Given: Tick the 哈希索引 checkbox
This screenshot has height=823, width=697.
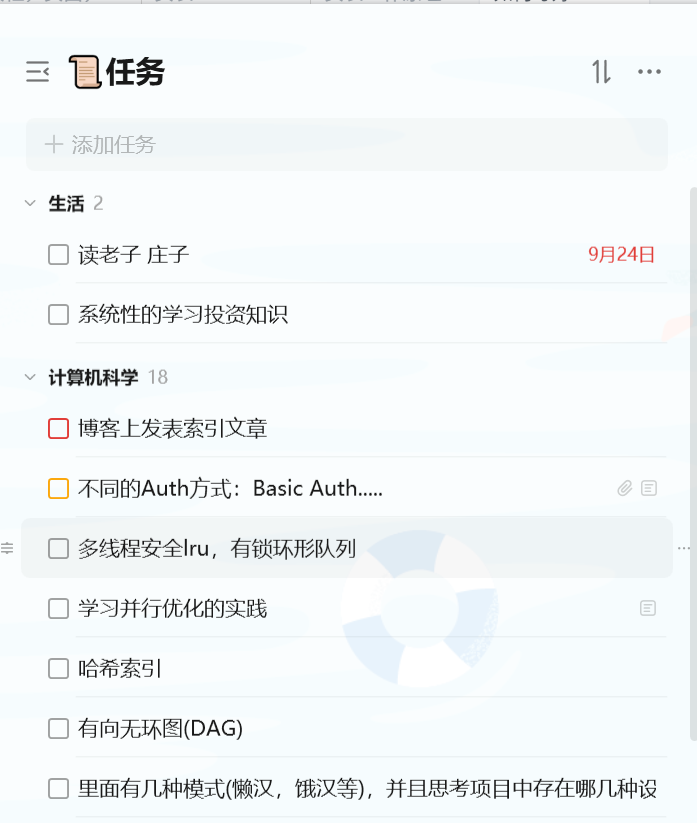Looking at the screenshot, I should pos(59,669).
